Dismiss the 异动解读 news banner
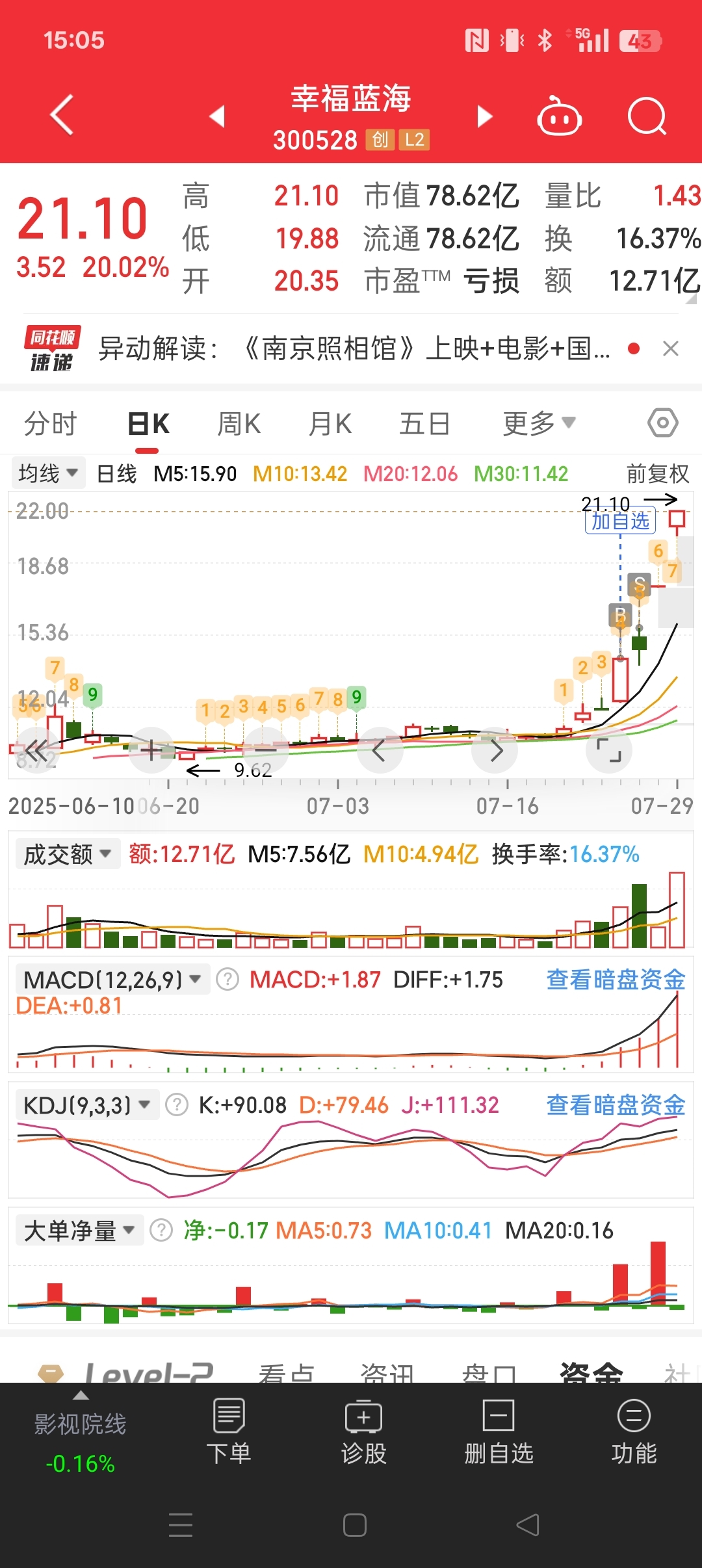Screen dimensions: 702x1568 671,349
